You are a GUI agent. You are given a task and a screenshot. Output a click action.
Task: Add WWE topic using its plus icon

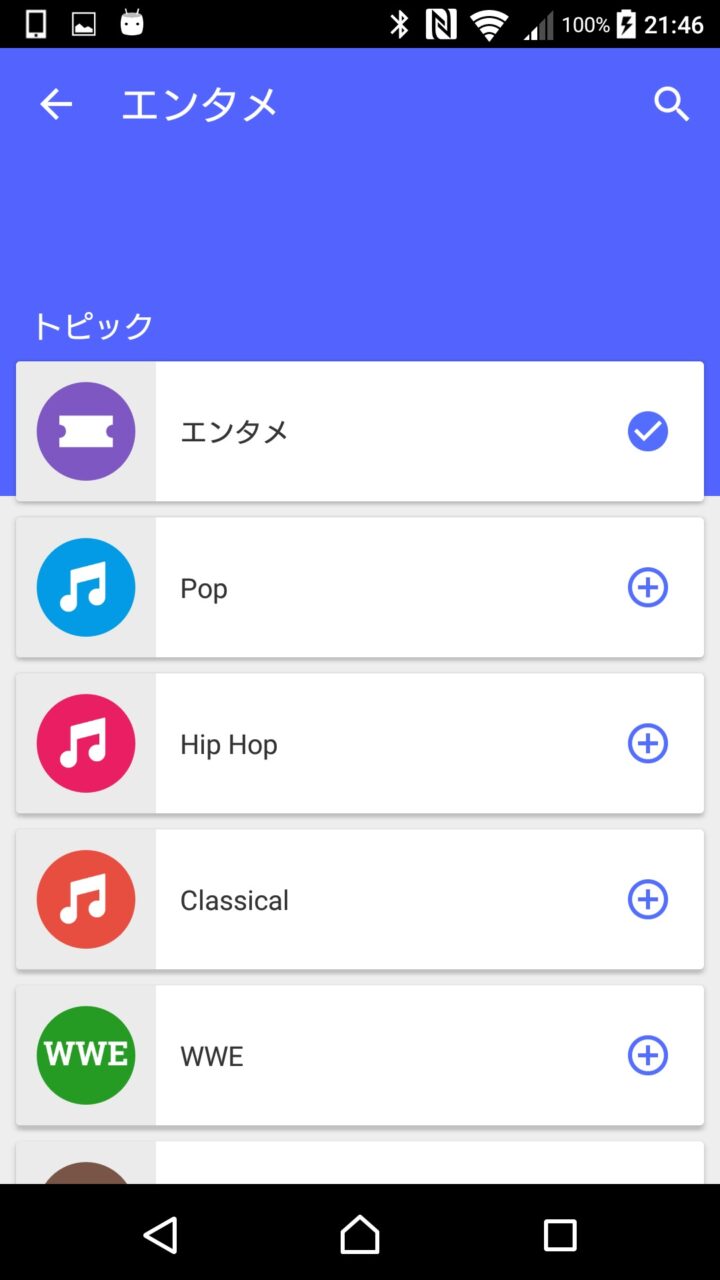[647, 1056]
